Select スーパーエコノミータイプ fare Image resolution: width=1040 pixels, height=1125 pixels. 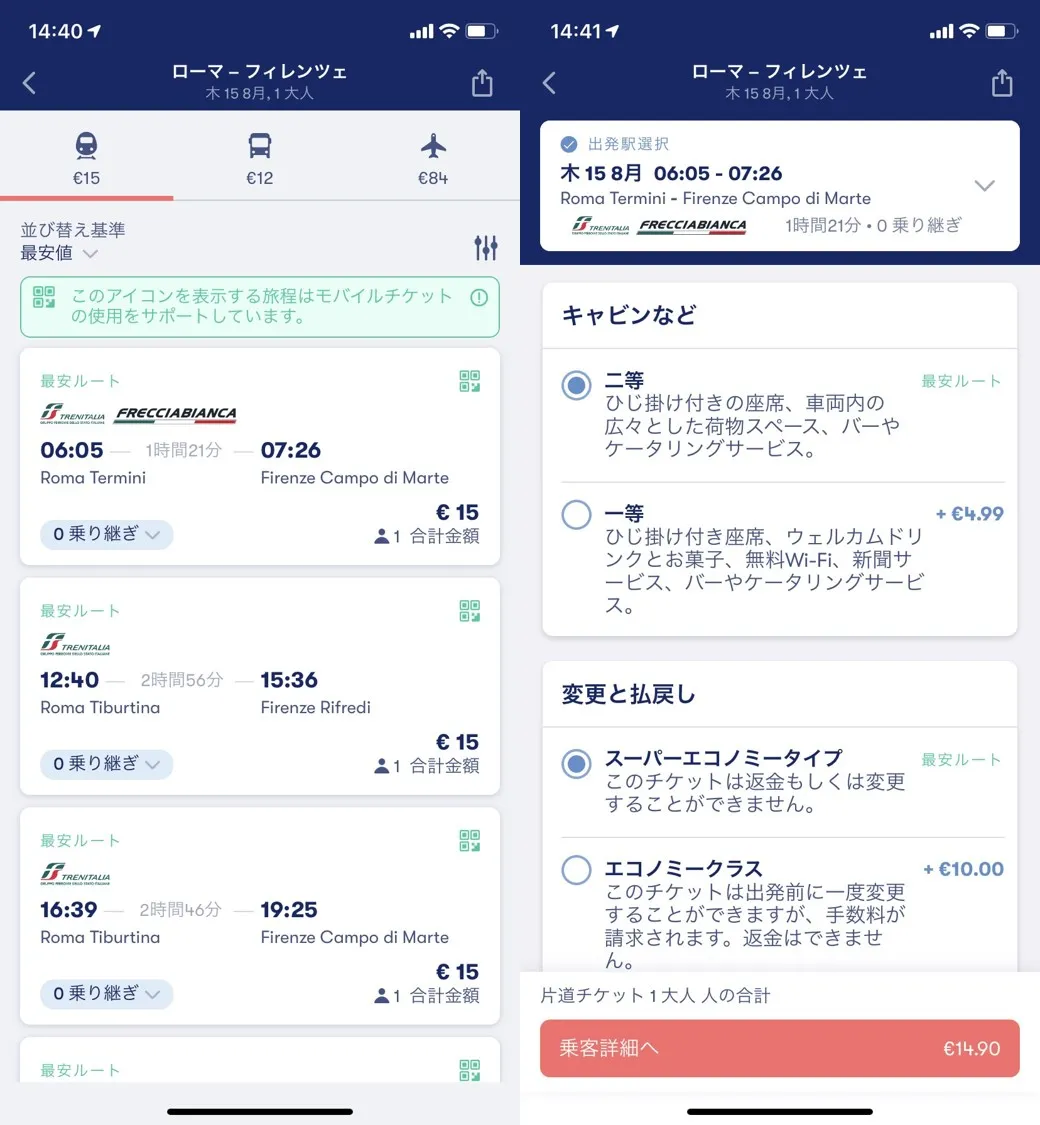point(577,765)
